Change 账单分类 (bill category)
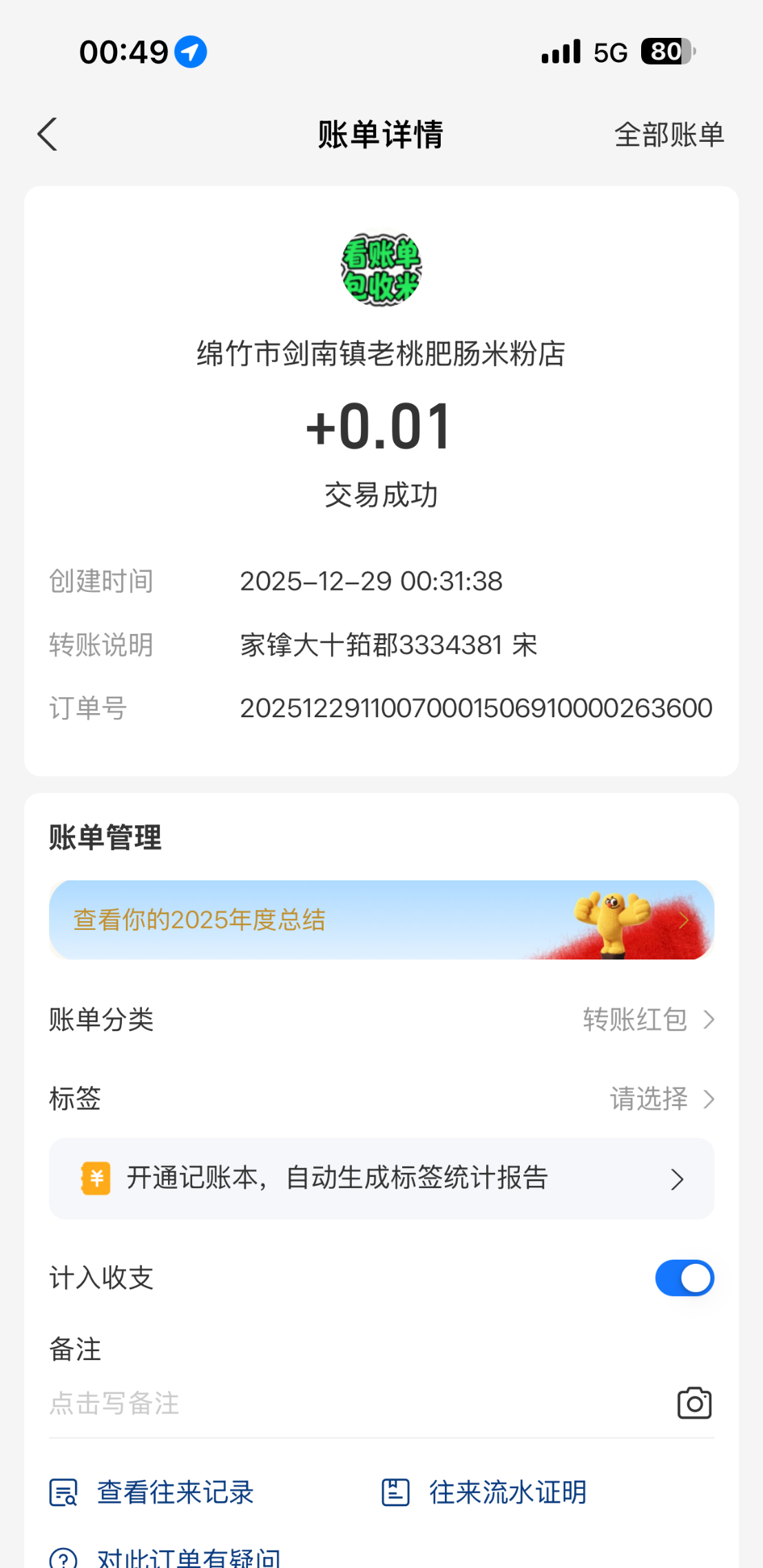Image resolution: width=763 pixels, height=1568 pixels. (647, 1019)
